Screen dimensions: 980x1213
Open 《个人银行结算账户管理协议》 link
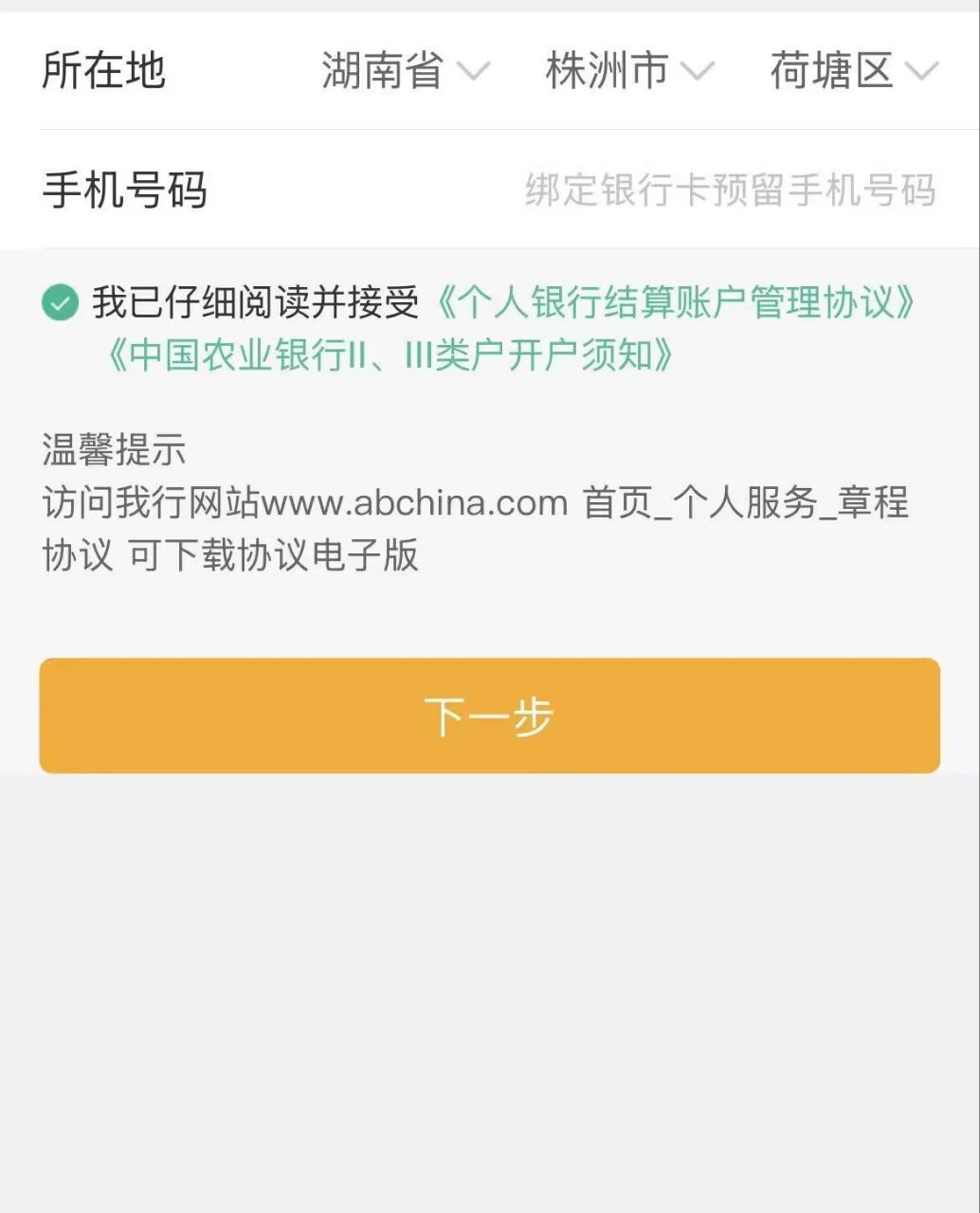(x=676, y=303)
